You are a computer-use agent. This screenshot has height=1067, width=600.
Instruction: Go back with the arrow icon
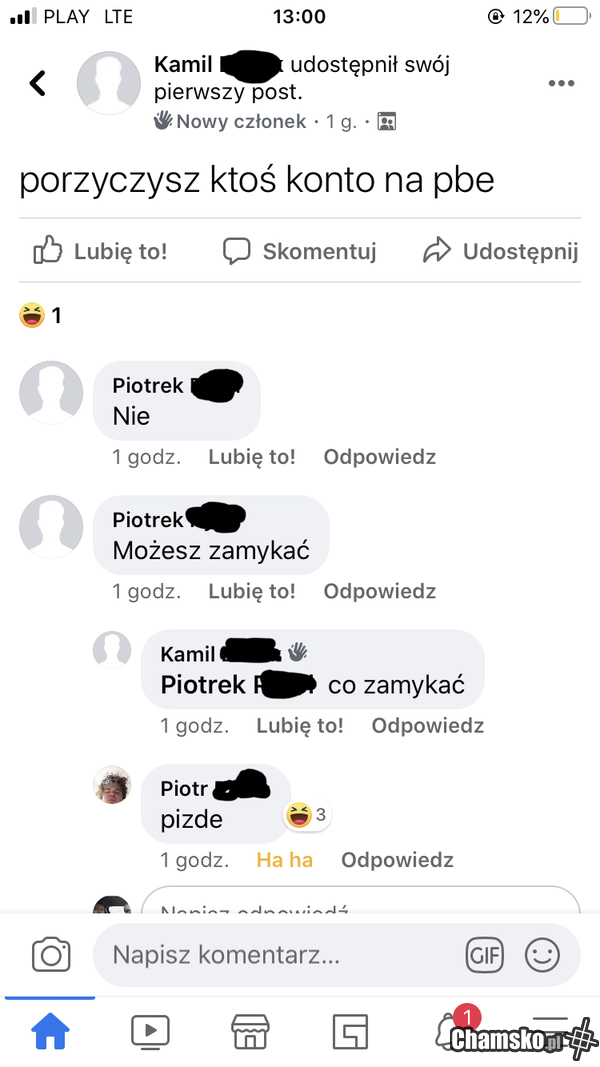38,83
